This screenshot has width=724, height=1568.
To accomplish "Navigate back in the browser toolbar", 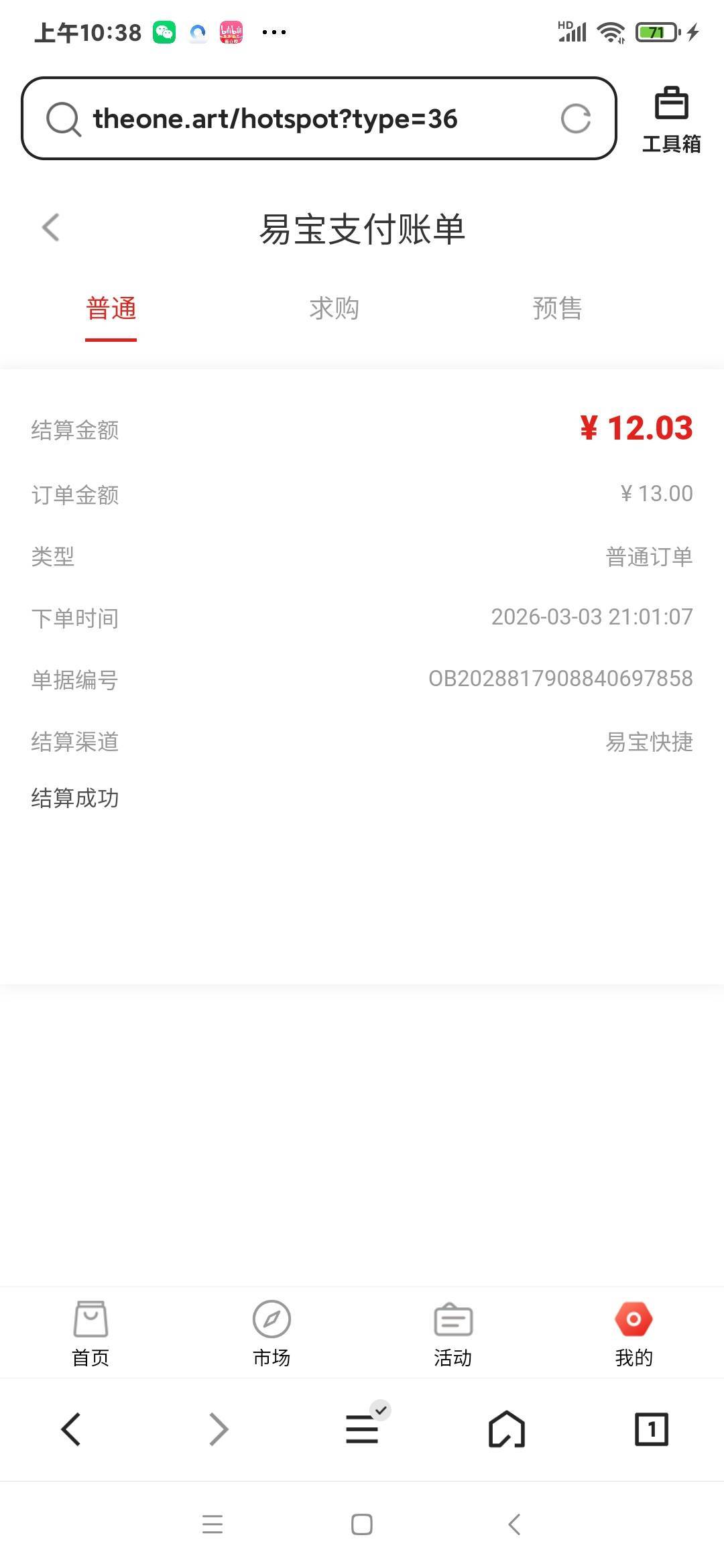I will [x=71, y=1429].
